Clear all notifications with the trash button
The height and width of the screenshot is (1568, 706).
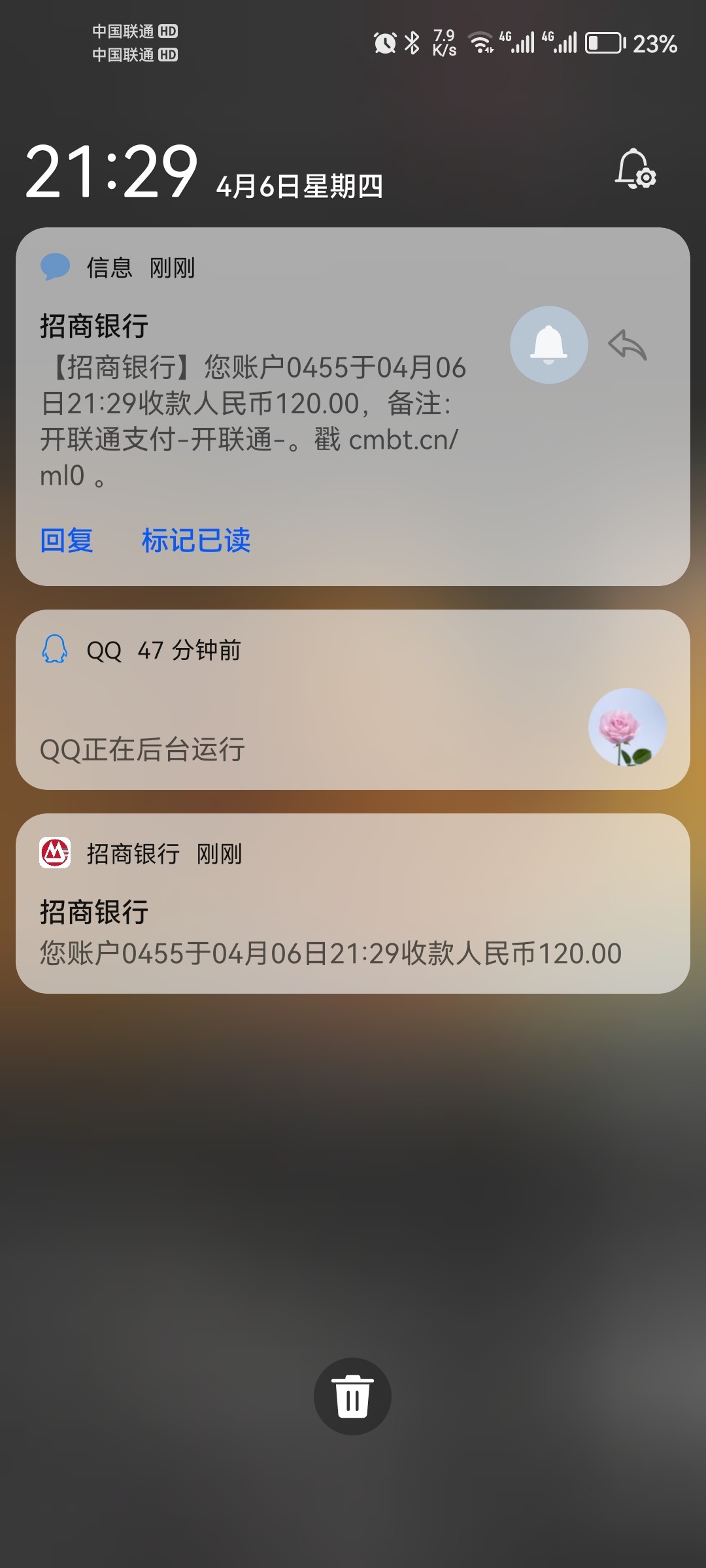click(x=352, y=1397)
